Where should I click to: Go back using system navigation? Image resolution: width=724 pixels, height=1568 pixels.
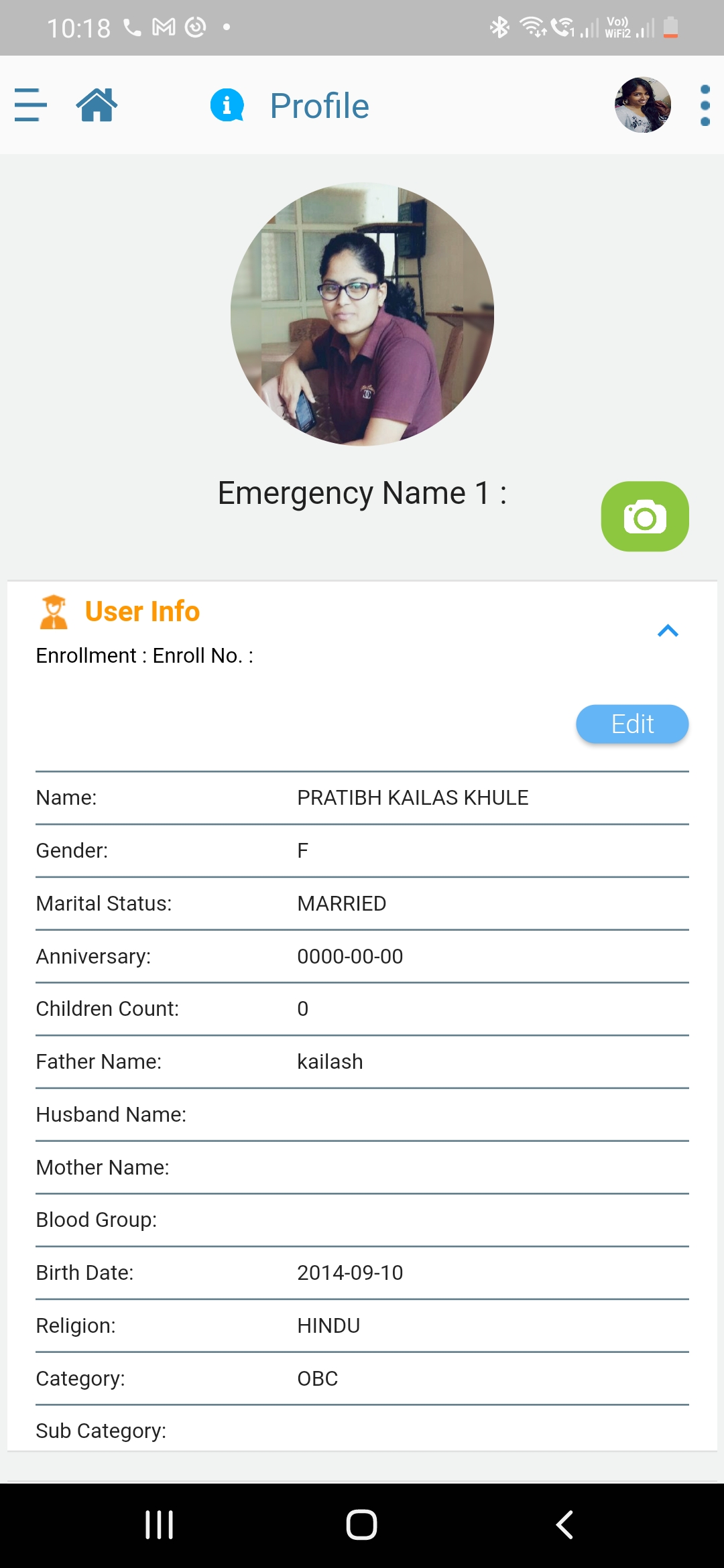point(564,1525)
